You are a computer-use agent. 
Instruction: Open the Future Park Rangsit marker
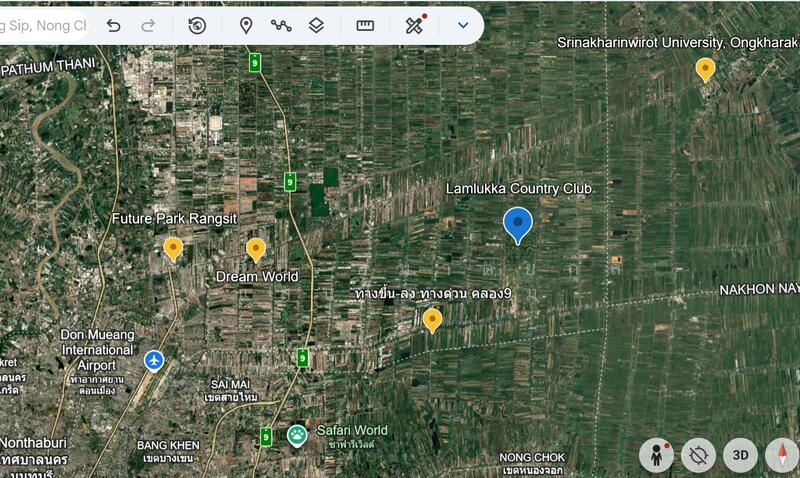point(173,247)
